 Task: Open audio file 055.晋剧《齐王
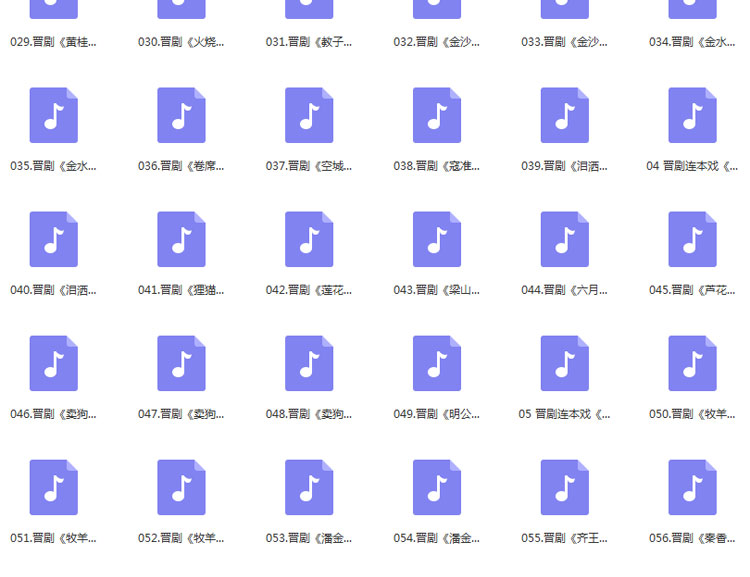coord(565,488)
